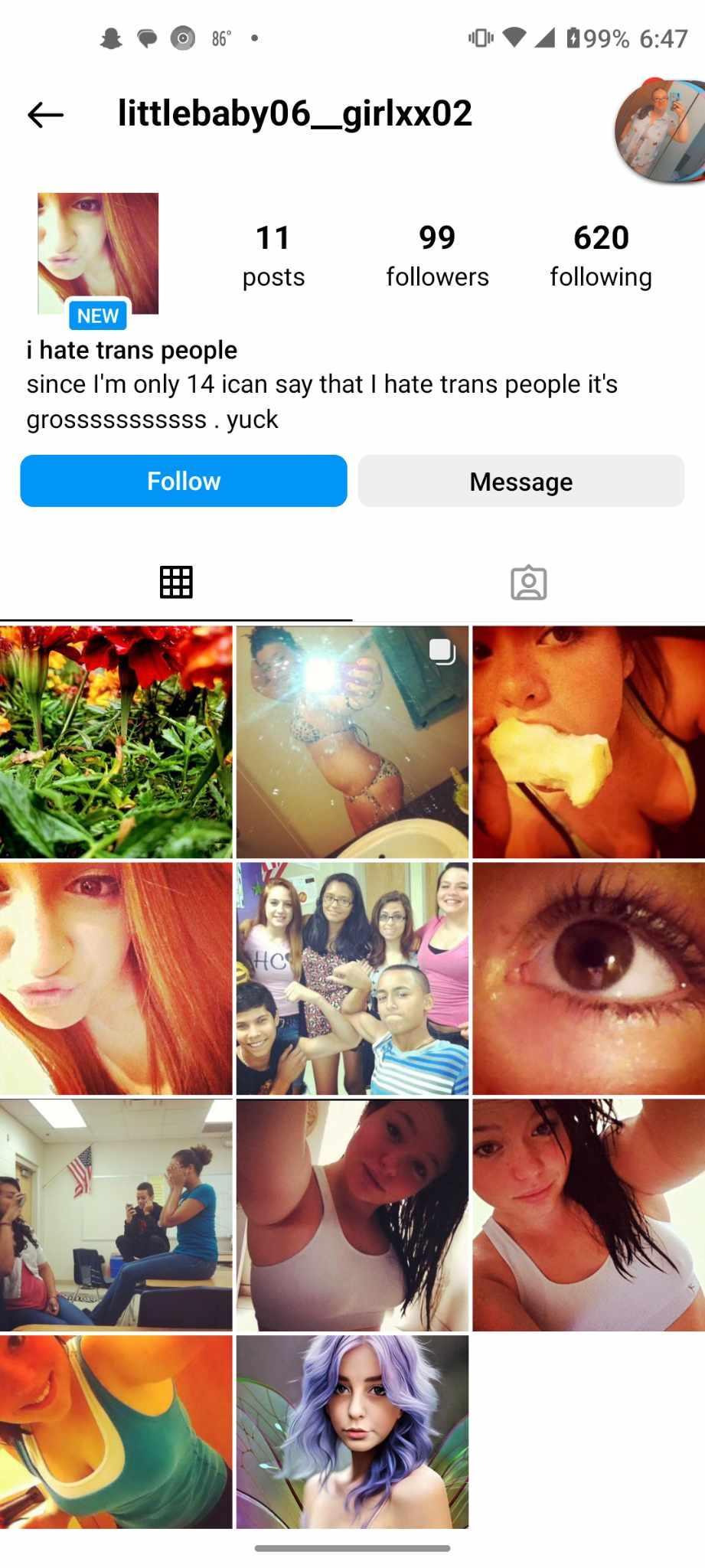Open the eye close-up photo post

point(589,978)
